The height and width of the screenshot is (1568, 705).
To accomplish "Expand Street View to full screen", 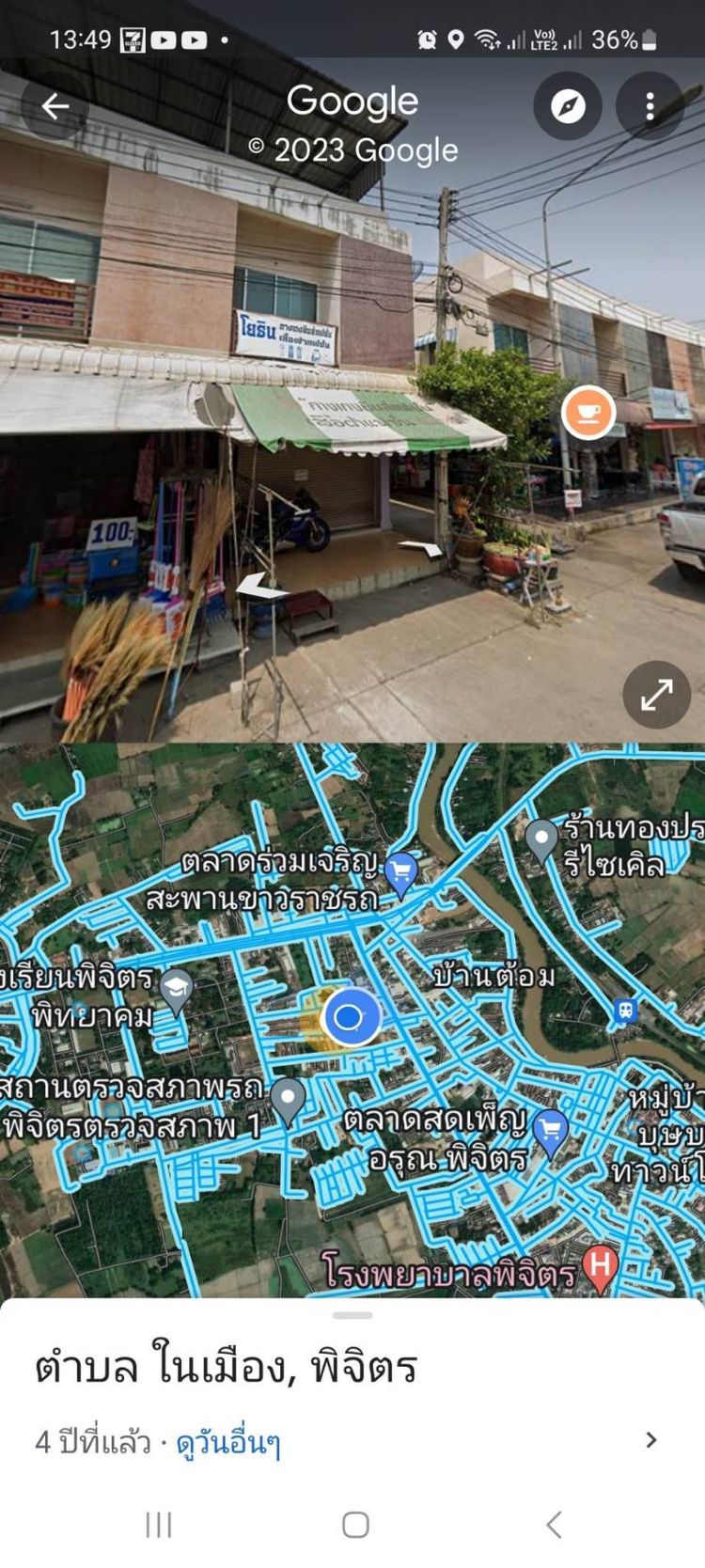I will click(656, 695).
